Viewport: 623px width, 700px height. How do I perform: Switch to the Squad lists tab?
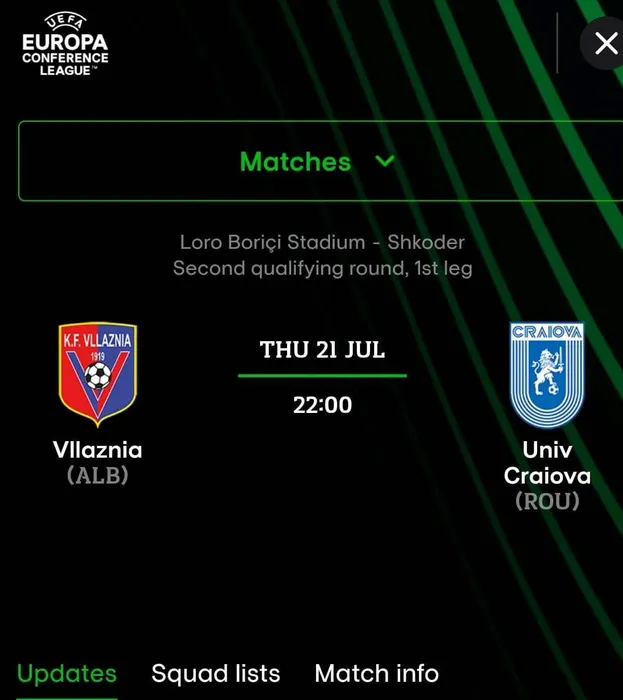coord(215,673)
